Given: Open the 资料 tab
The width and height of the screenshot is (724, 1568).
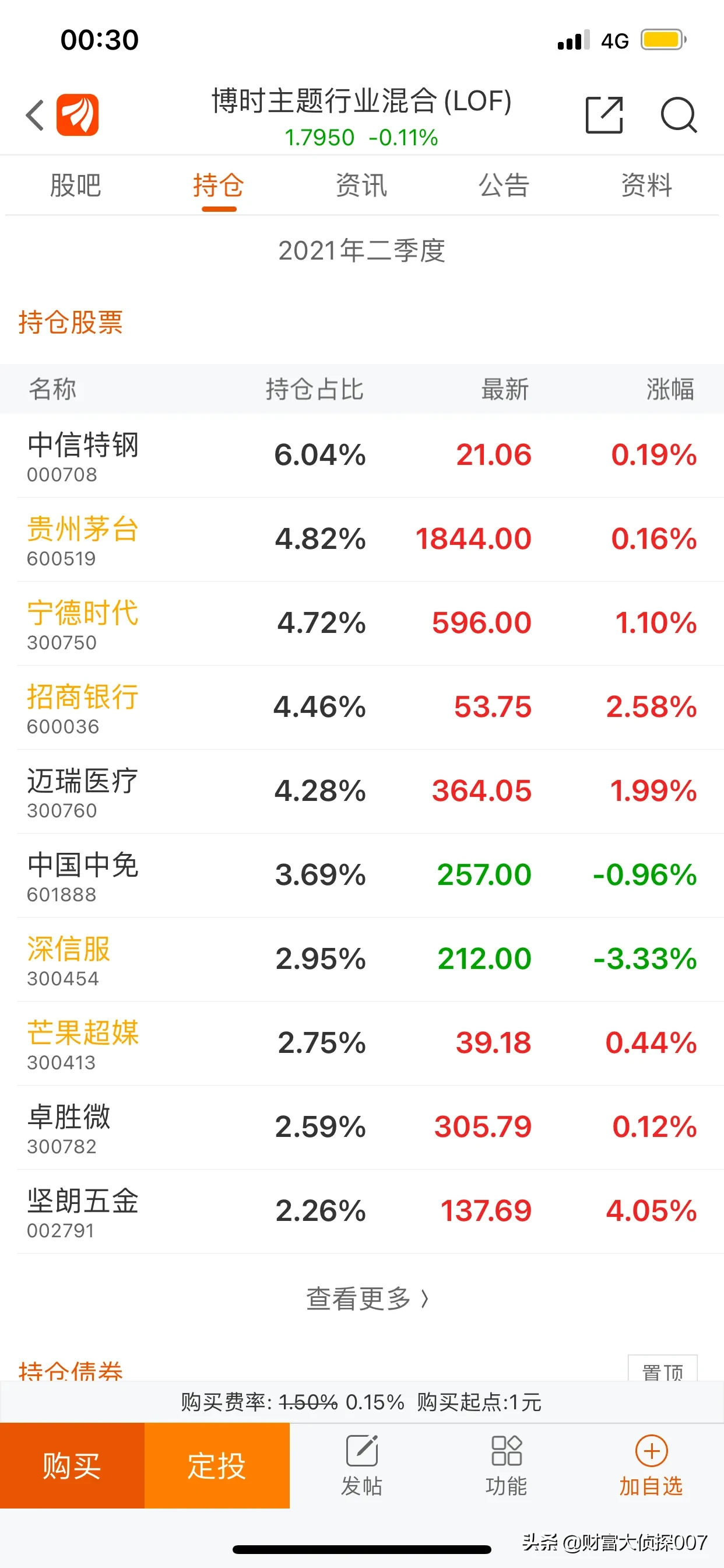Looking at the screenshot, I should (646, 185).
